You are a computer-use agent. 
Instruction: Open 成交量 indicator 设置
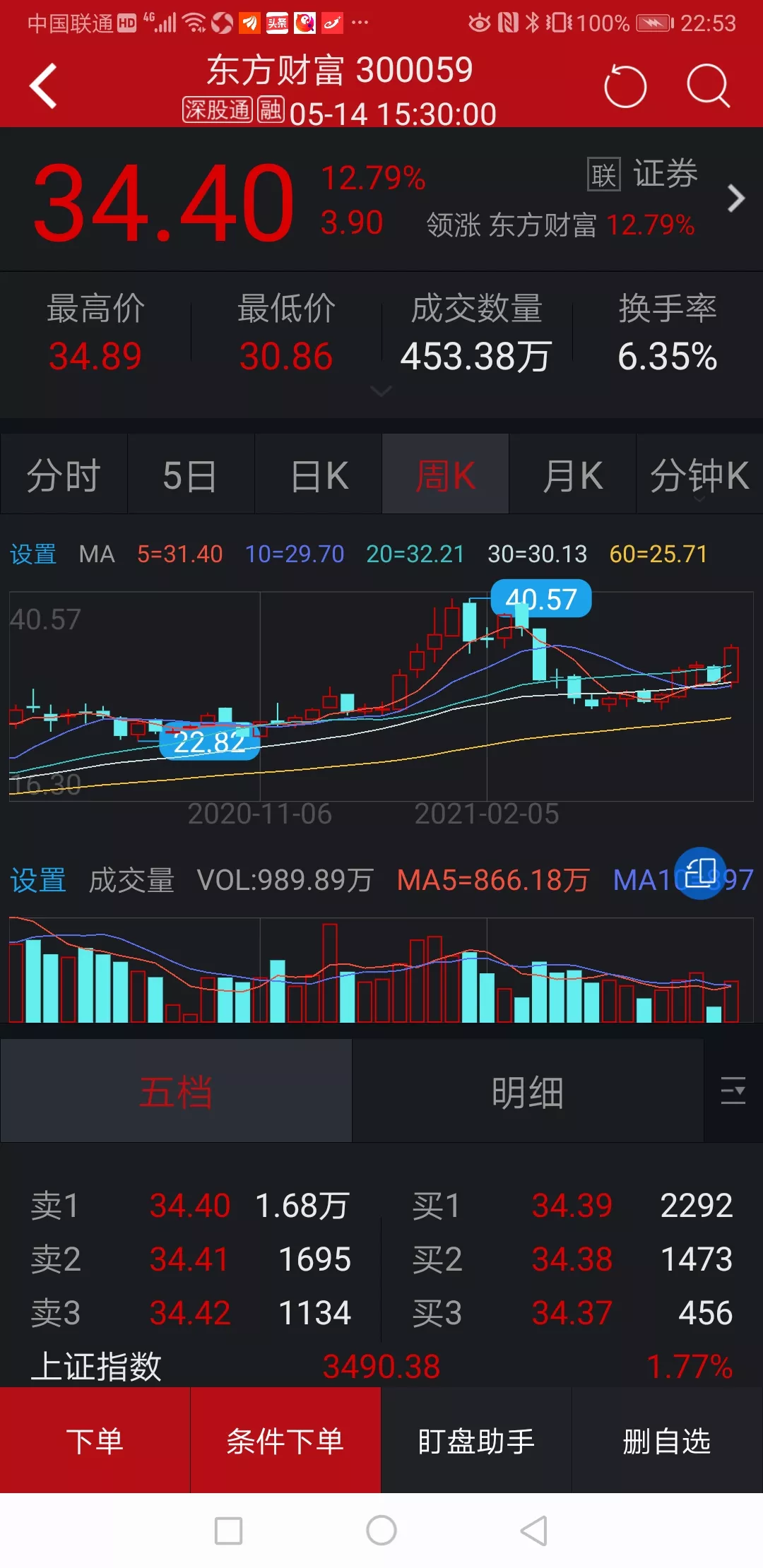tap(37, 880)
